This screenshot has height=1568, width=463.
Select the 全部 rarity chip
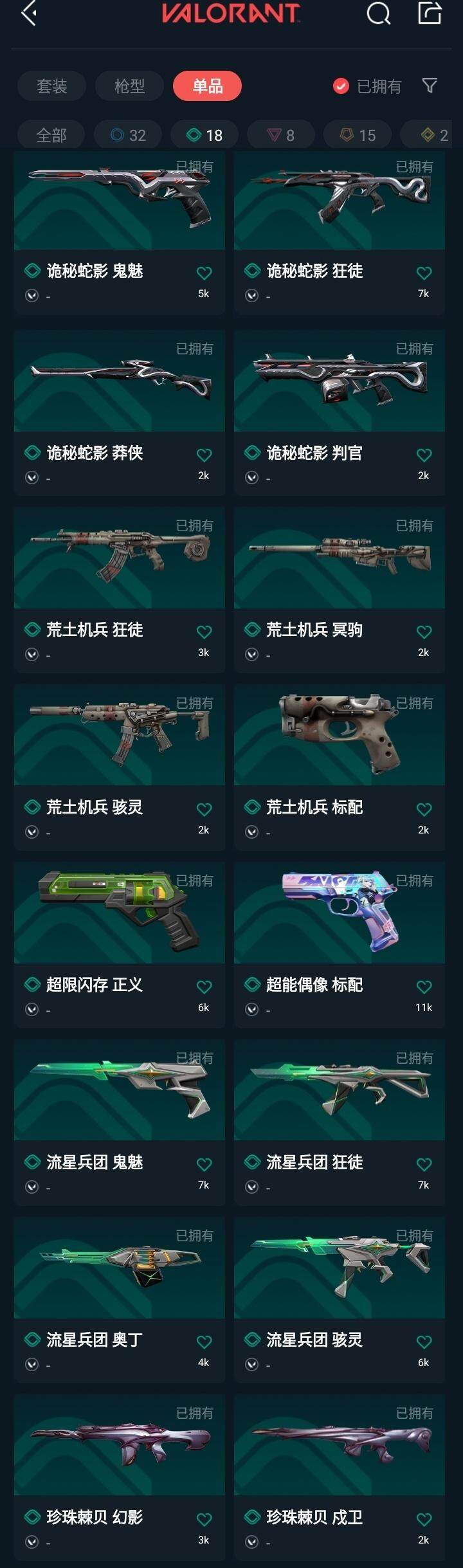click(51, 135)
